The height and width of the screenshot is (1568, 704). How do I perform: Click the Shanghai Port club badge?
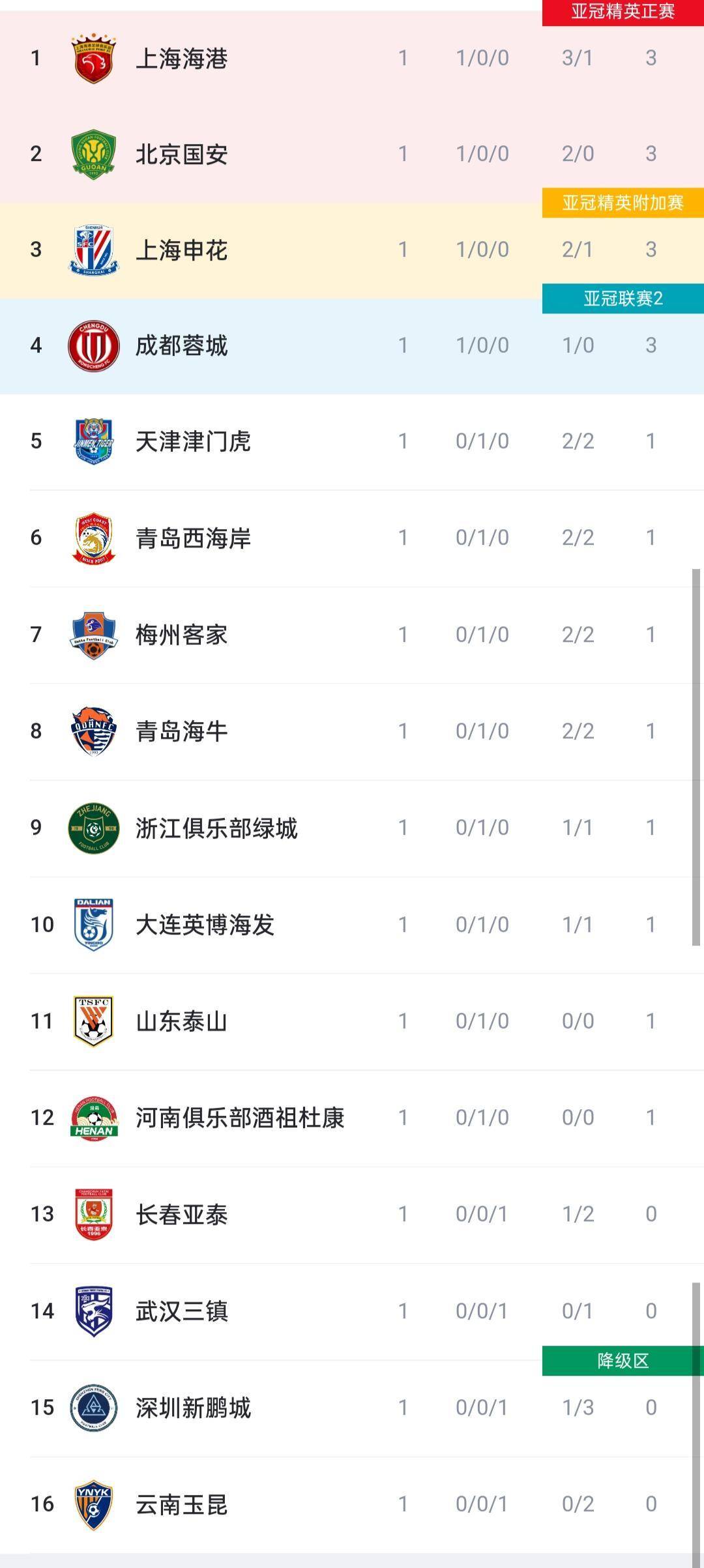(91, 57)
